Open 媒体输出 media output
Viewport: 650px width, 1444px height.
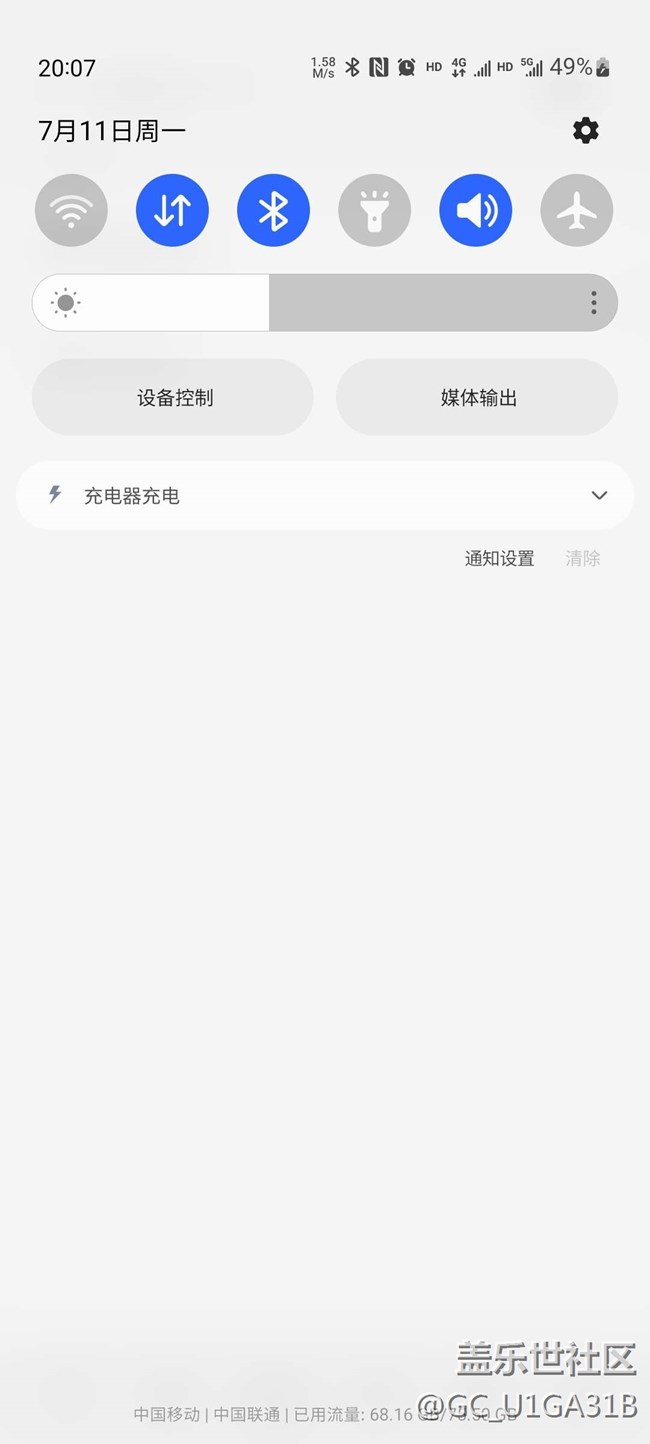[477, 397]
